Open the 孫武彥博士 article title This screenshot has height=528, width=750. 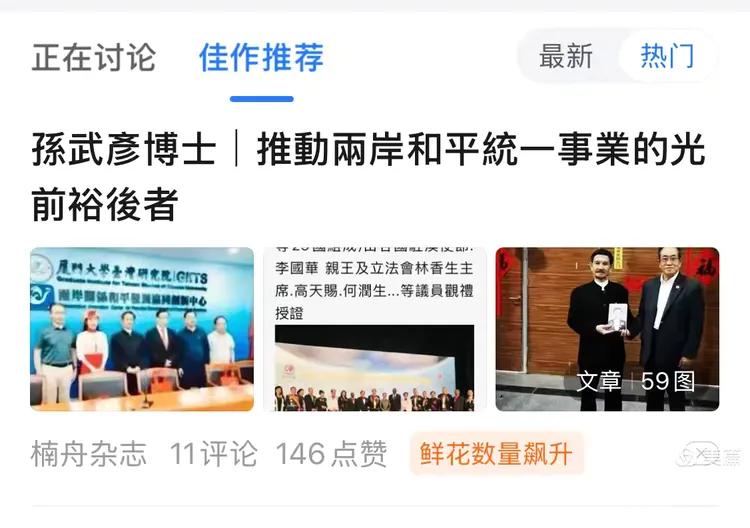tap(368, 177)
